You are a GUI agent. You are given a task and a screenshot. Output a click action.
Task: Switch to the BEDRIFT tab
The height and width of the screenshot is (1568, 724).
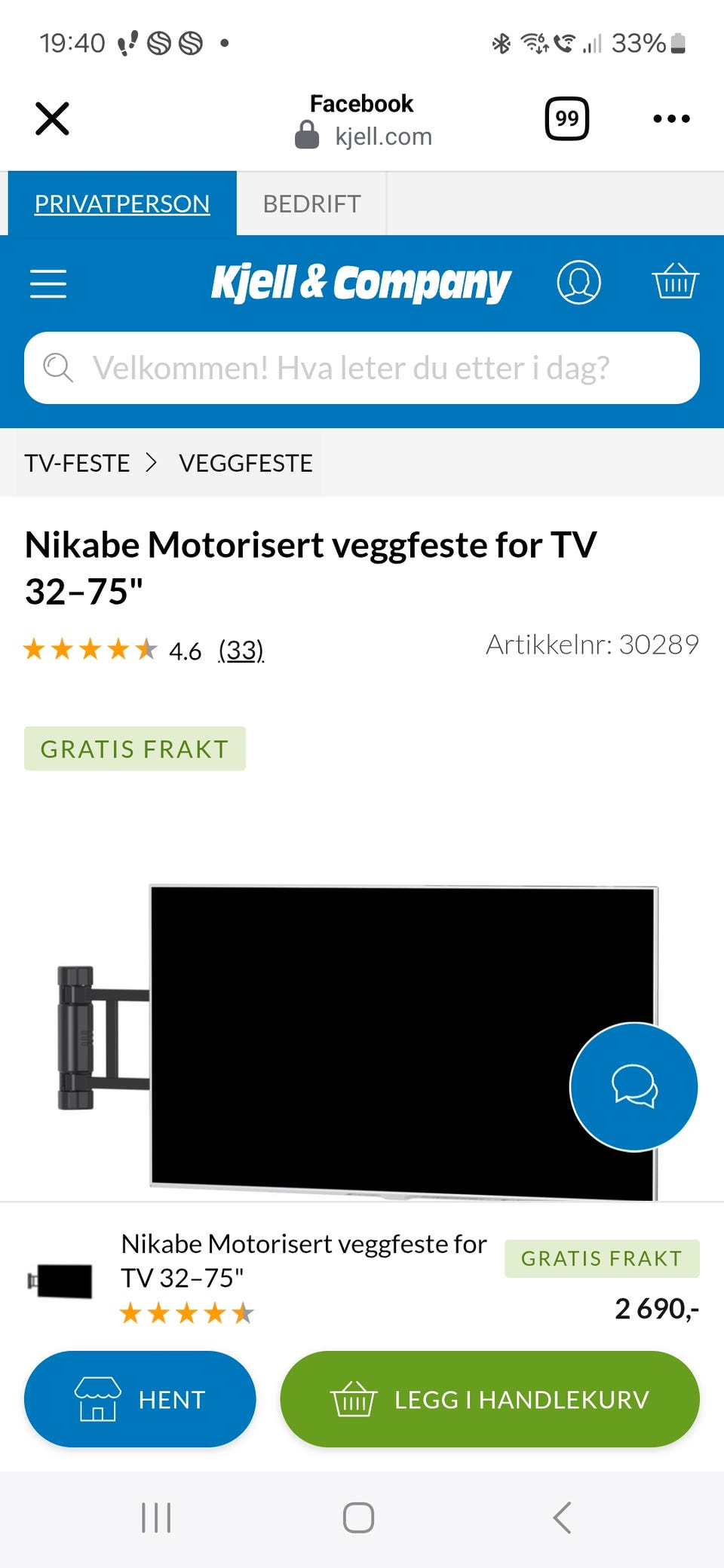point(311,203)
